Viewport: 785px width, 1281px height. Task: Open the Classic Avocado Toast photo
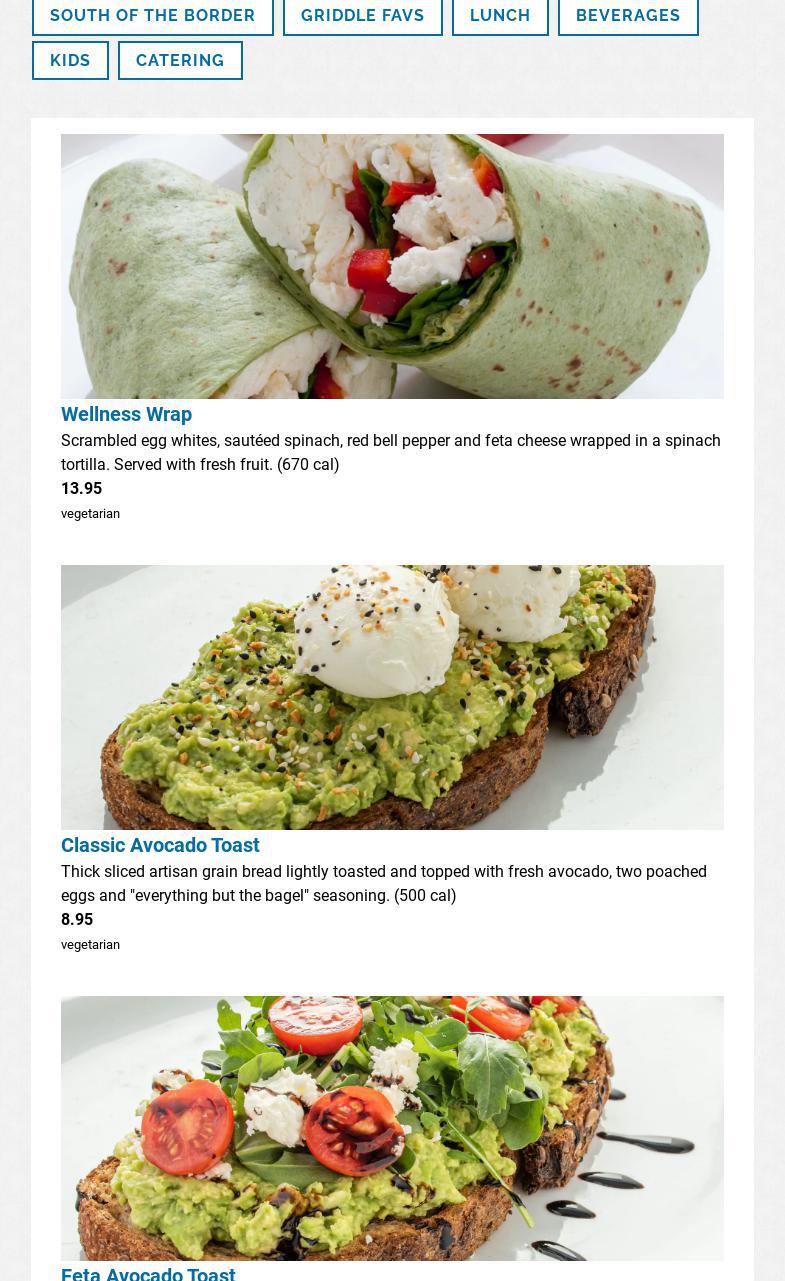pos(392,697)
